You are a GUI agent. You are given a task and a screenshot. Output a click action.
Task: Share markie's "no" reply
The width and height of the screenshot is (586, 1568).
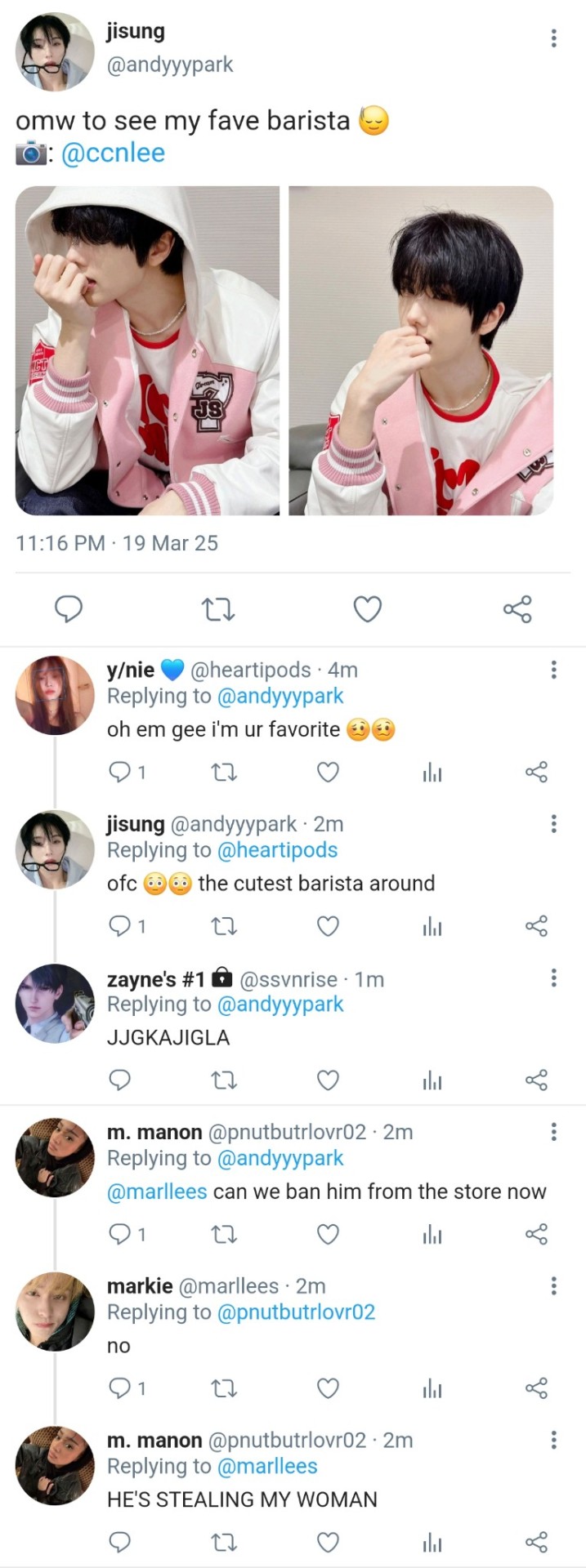536,1388
